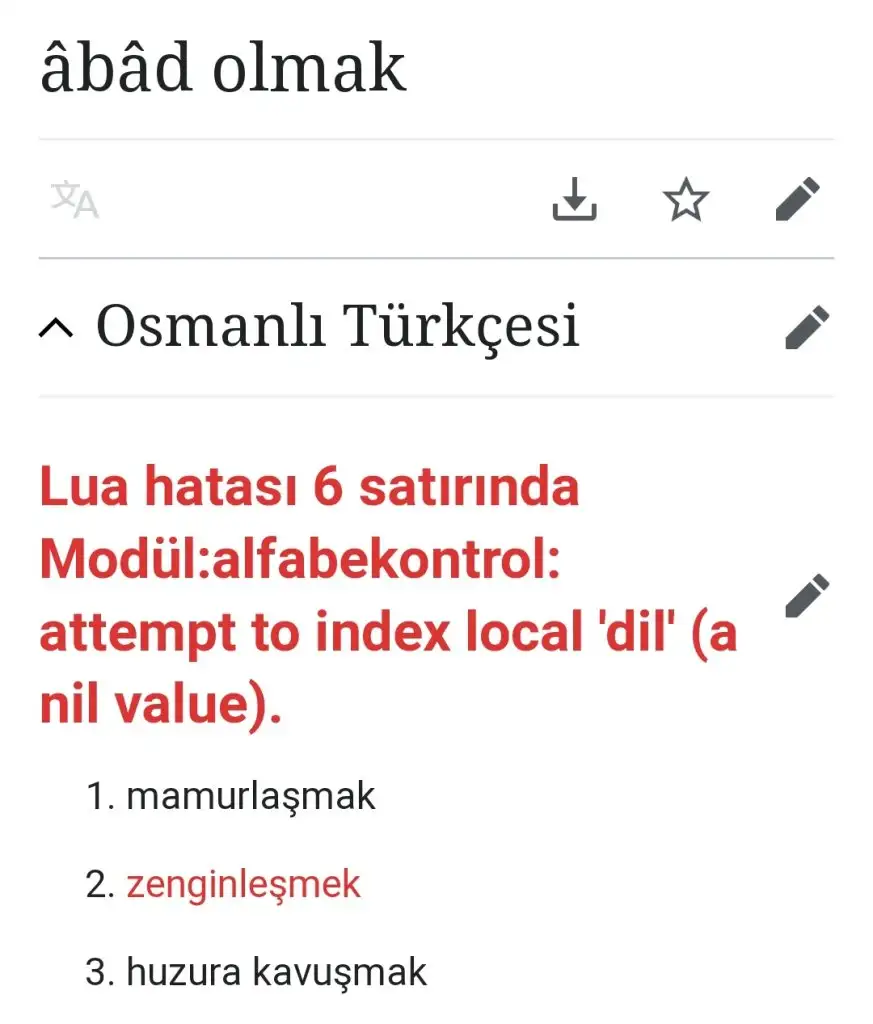
Task: Download this page for offline use
Action: [574, 199]
